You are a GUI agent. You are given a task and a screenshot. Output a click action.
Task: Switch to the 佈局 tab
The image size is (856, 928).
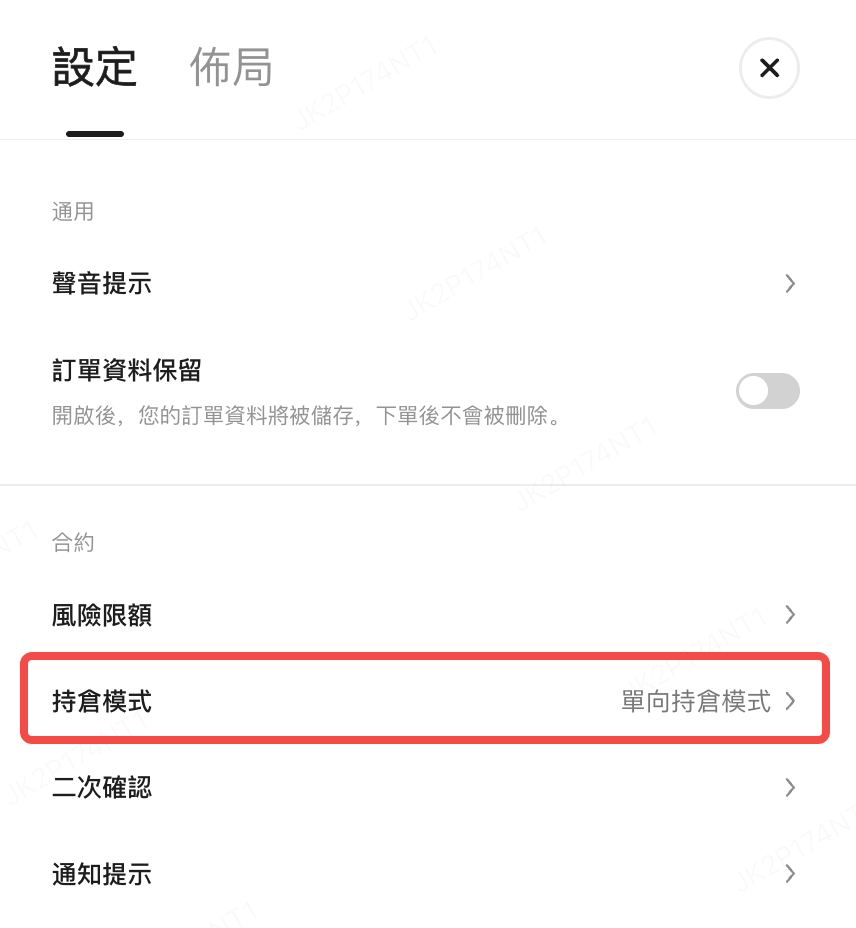click(x=231, y=68)
